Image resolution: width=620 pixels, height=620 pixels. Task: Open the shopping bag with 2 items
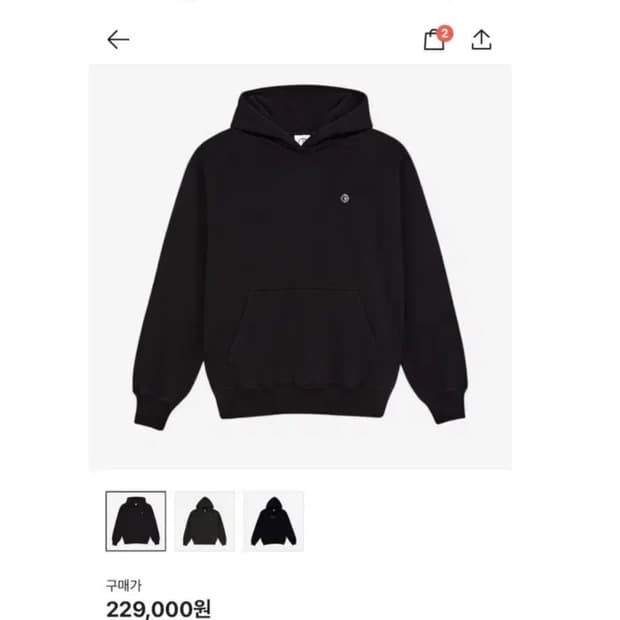(434, 40)
